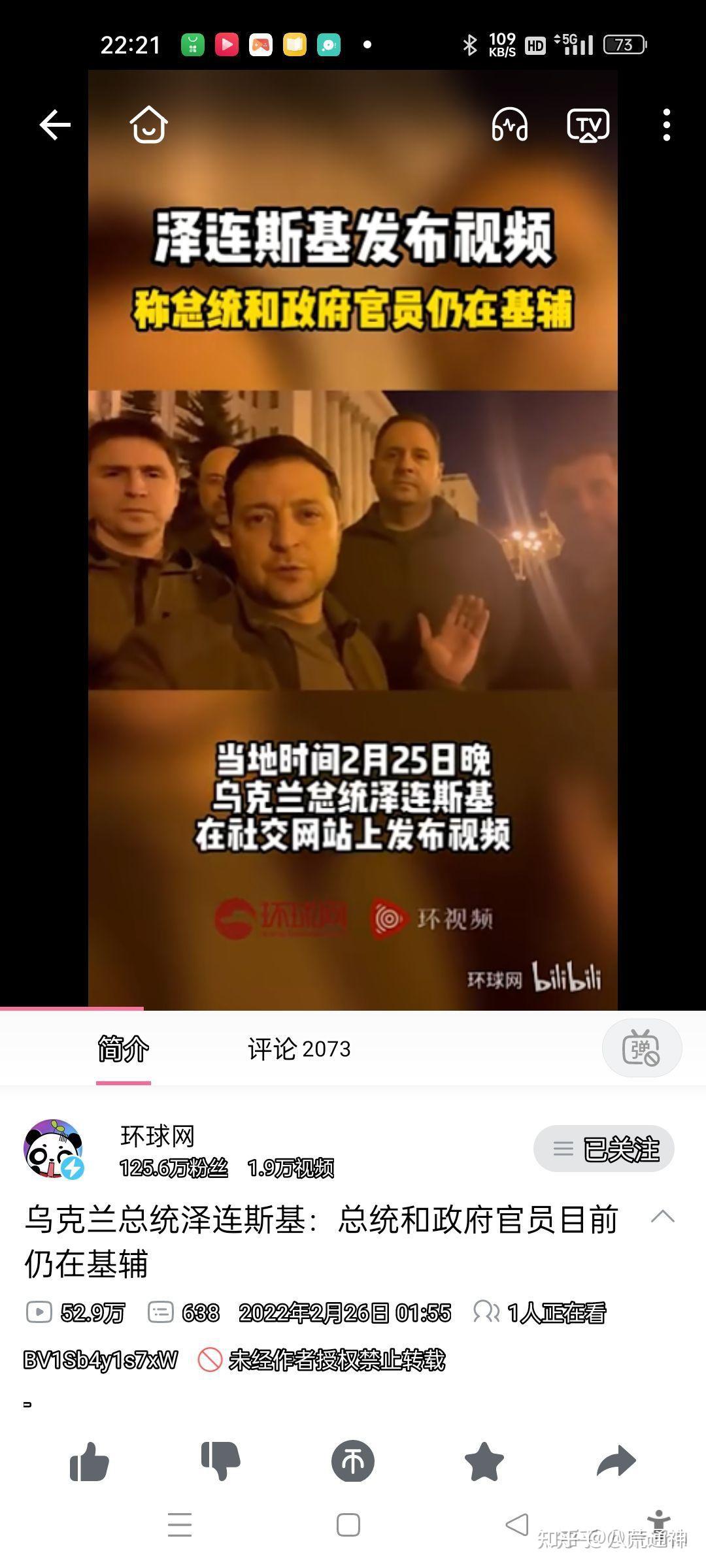
Task: Add this video to favorites
Action: (x=484, y=1462)
